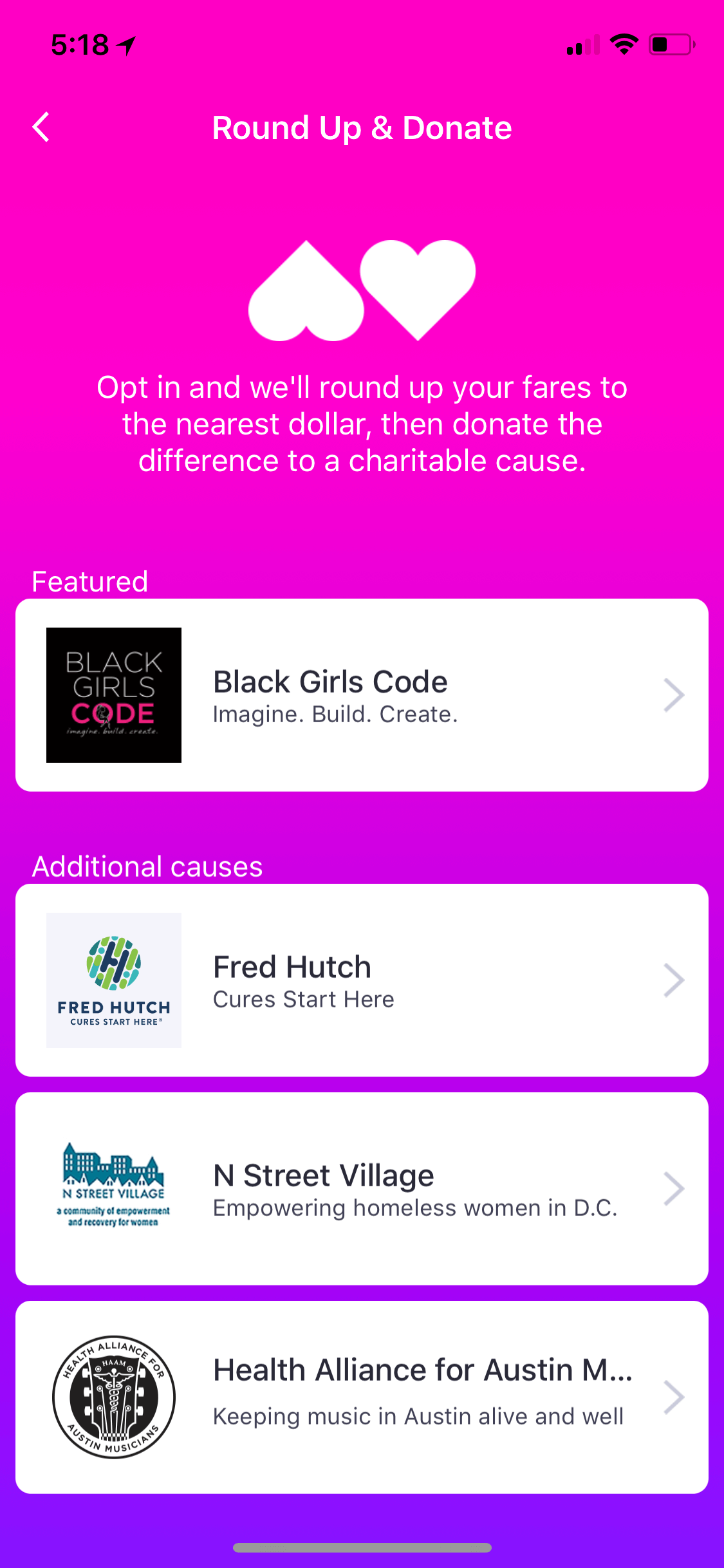Image resolution: width=724 pixels, height=1568 pixels.
Task: View N Street Village details
Action: 362,1189
